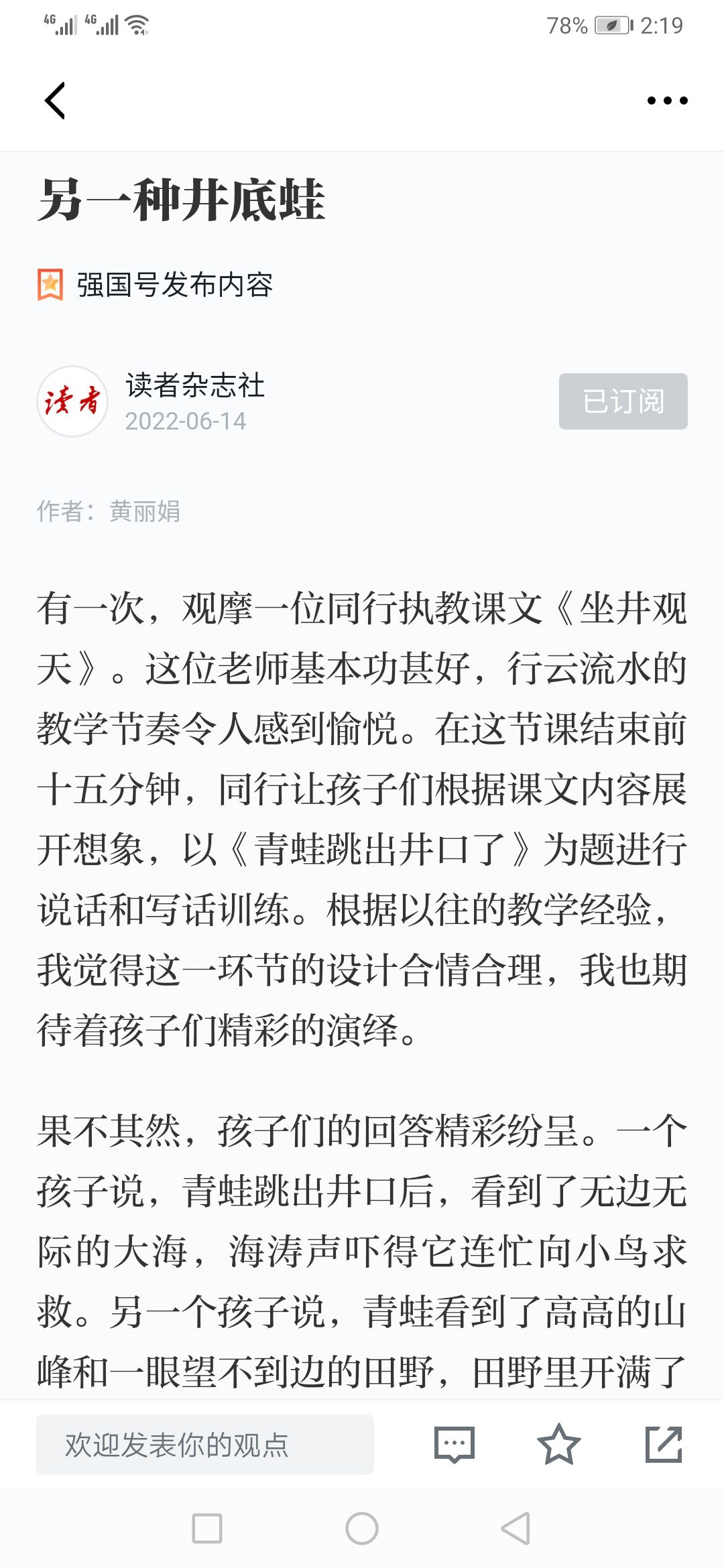The height and width of the screenshot is (1568, 724).
Task: Favorite this article with the star
Action: click(558, 1445)
